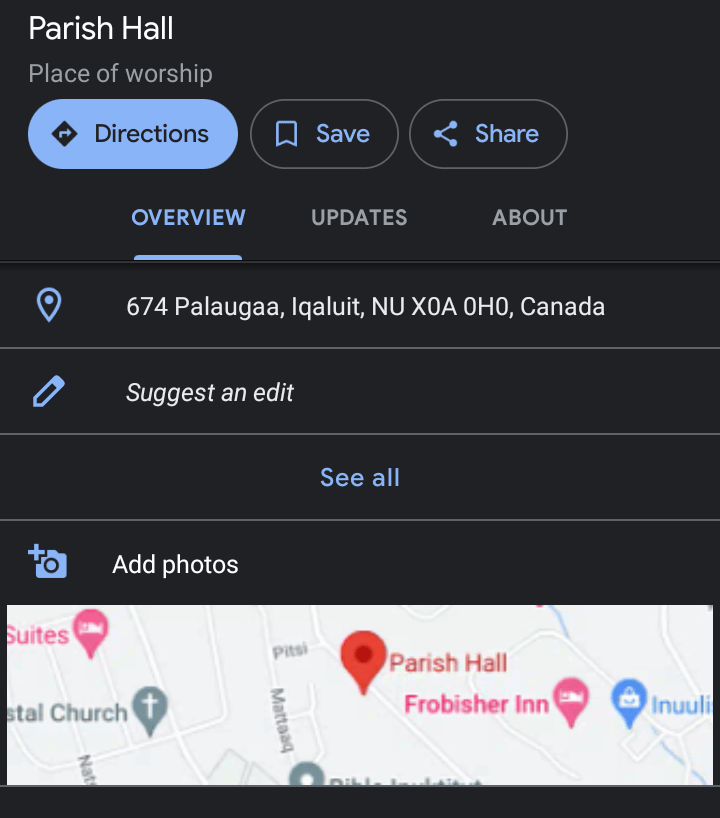The height and width of the screenshot is (818, 720).
Task: Get directions to Parish Hall
Action: coord(133,134)
